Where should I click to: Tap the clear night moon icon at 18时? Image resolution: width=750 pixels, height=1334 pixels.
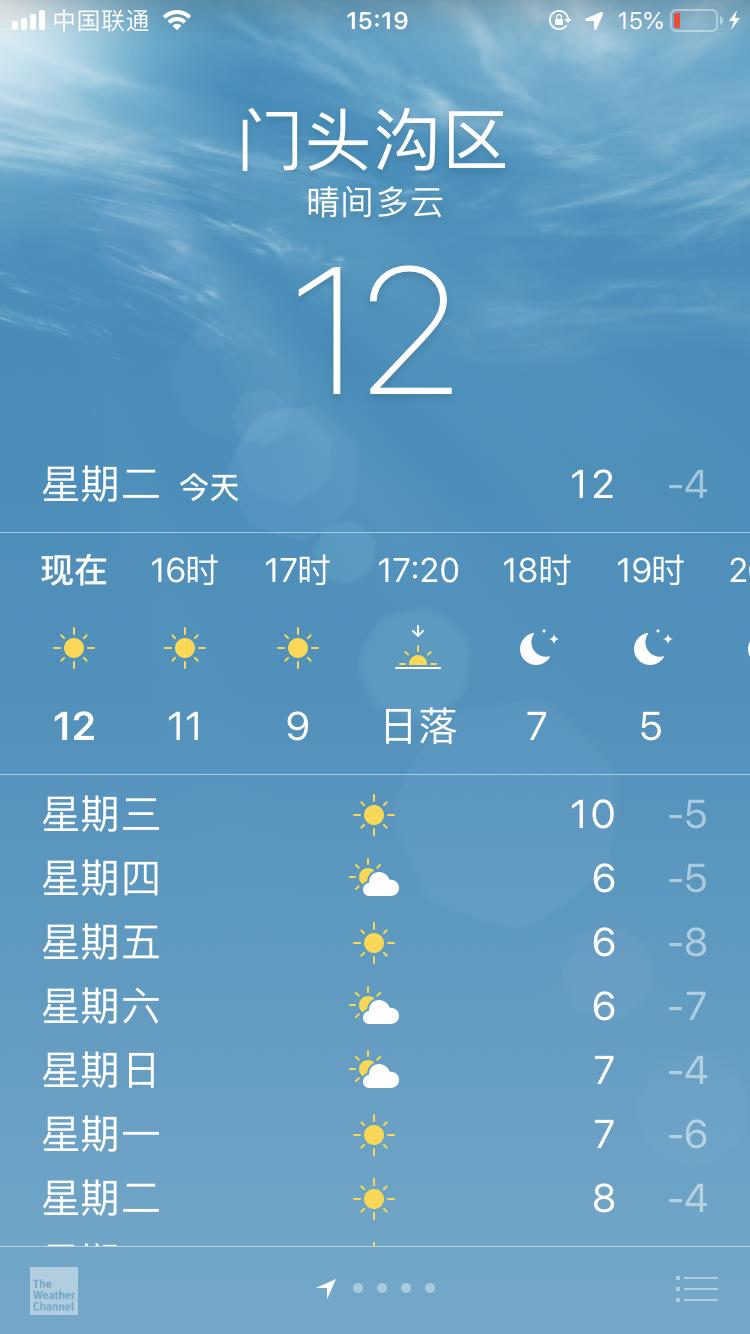[x=536, y=648]
